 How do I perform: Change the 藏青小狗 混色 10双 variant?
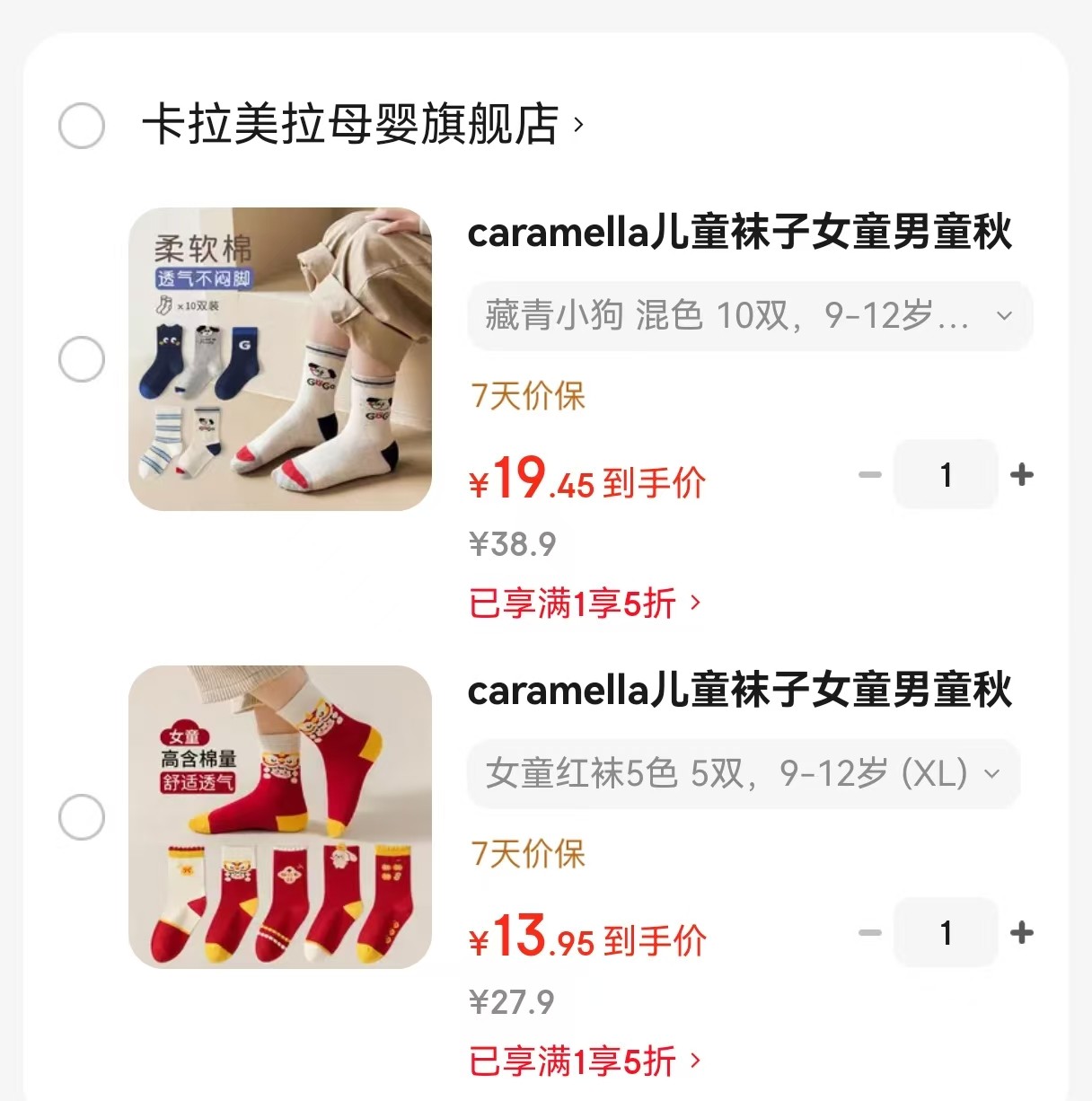point(749,315)
